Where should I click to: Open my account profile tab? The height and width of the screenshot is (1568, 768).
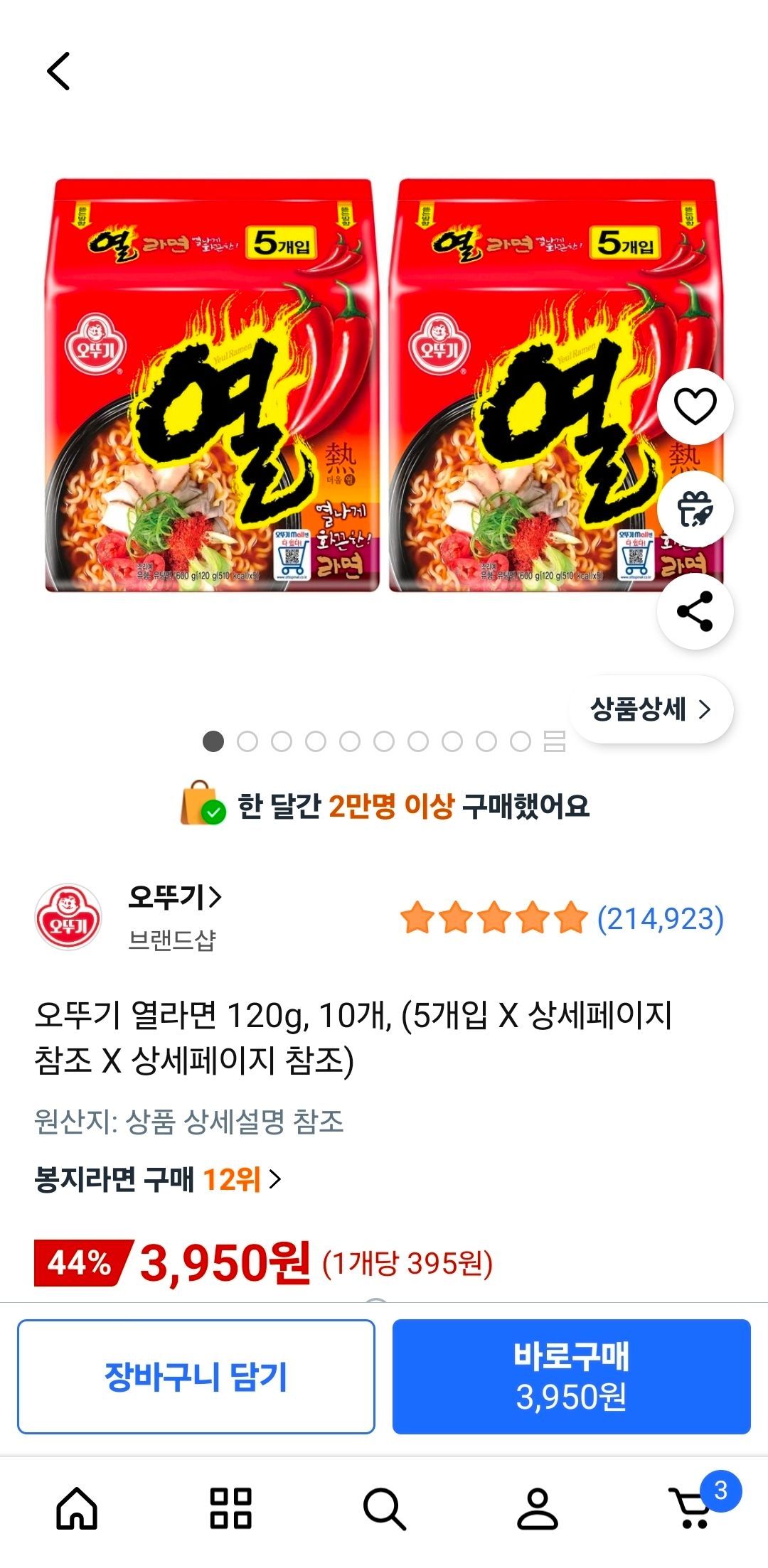538,1508
